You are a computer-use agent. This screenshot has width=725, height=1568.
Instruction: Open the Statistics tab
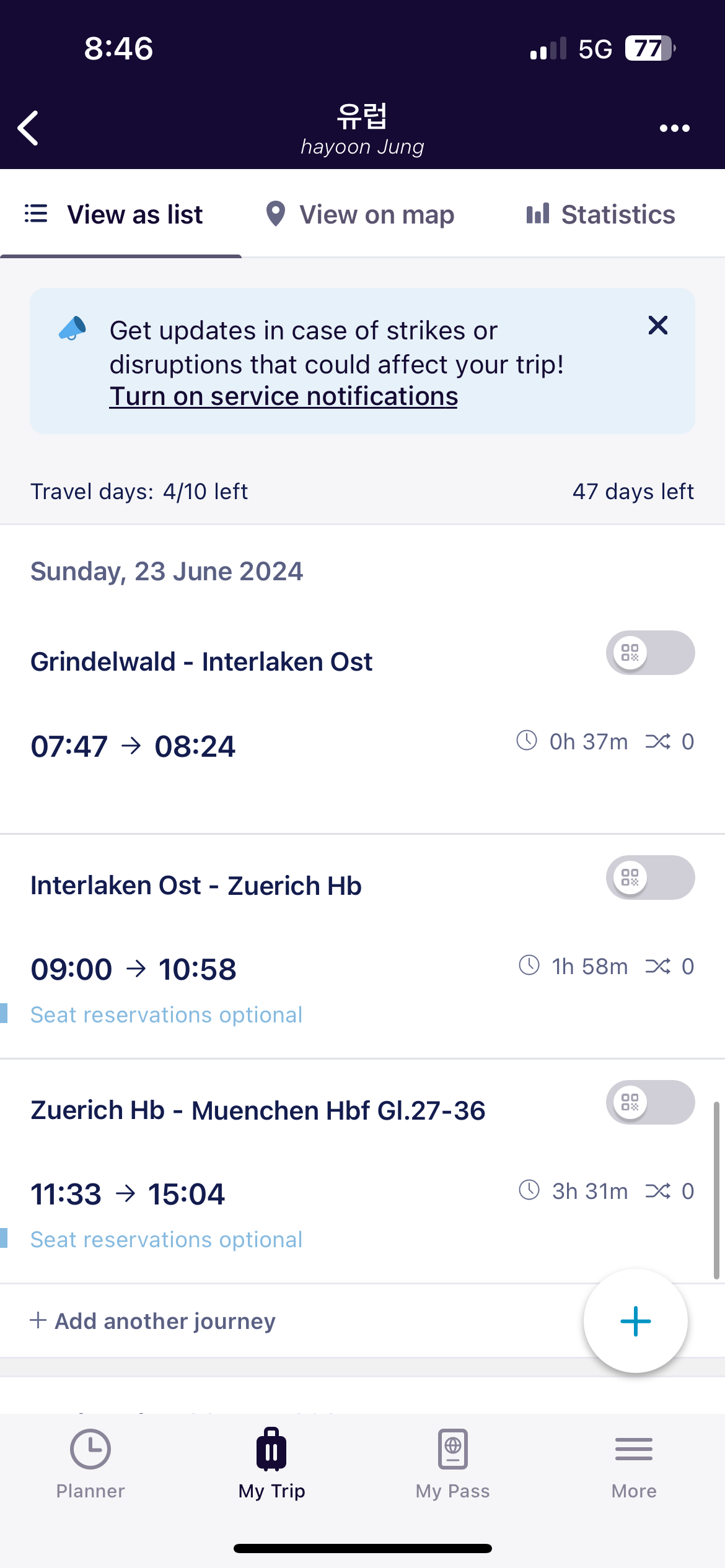(x=600, y=215)
